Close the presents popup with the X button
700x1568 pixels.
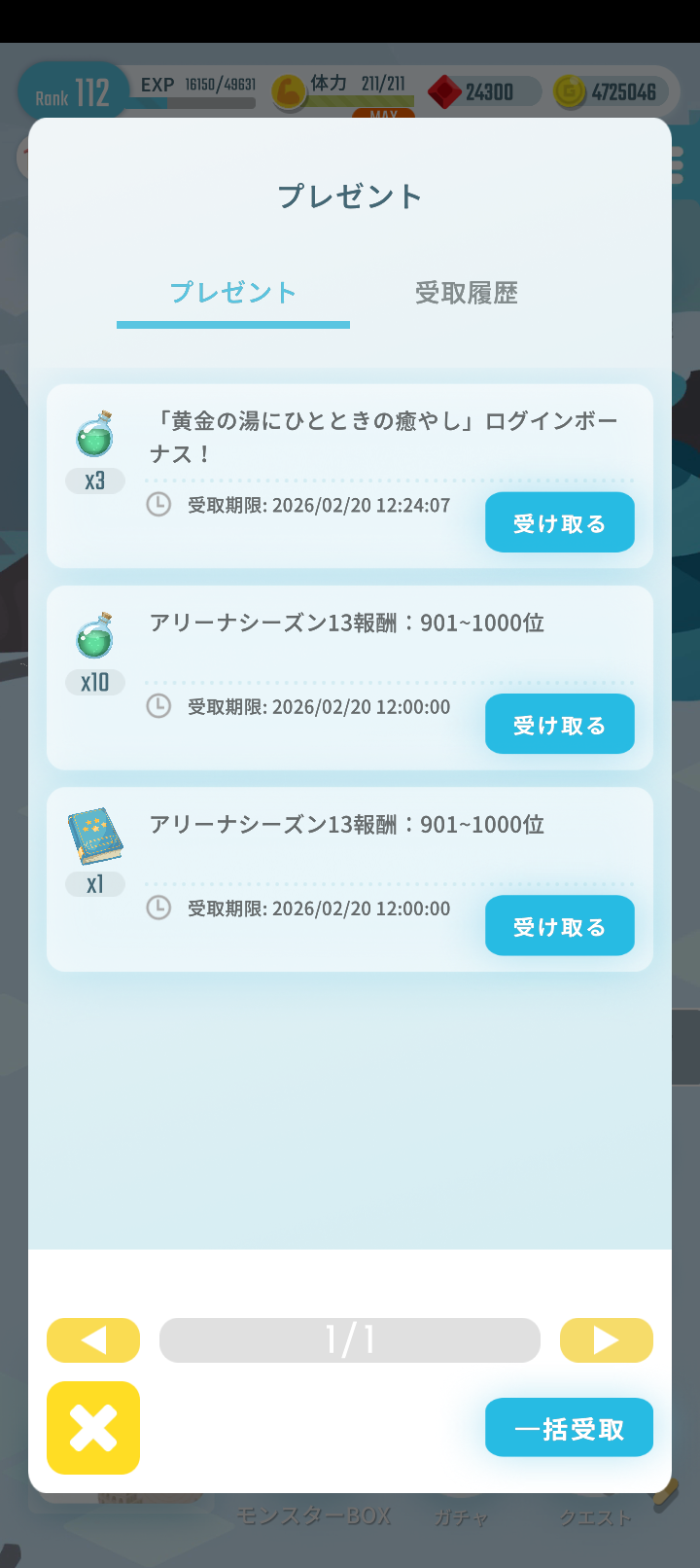[x=93, y=1428]
